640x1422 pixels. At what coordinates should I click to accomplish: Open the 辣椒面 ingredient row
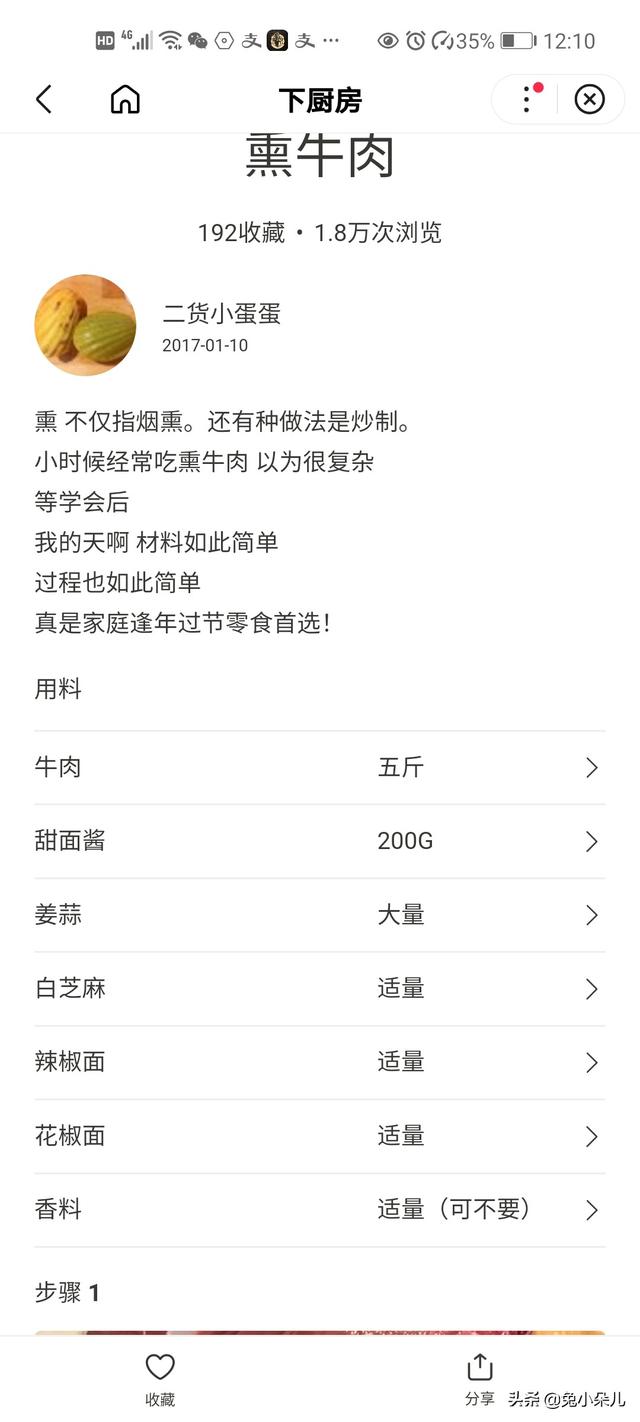click(x=320, y=1063)
